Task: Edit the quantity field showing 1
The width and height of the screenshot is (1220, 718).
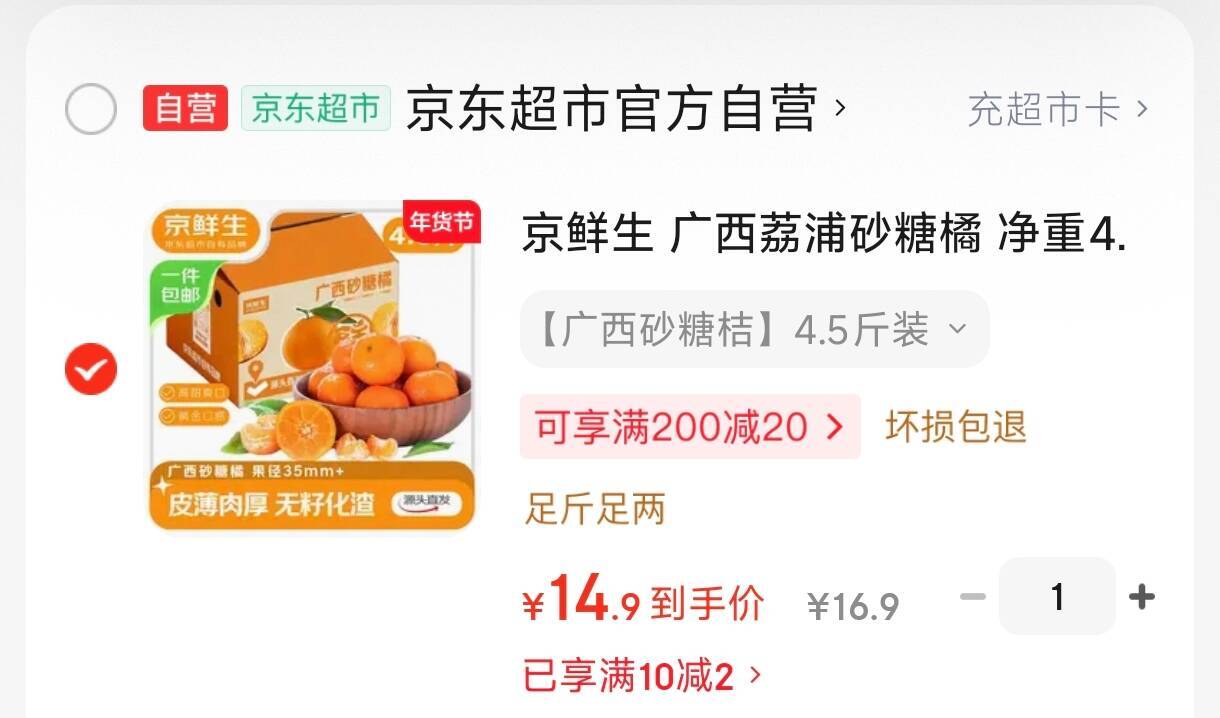Action: click(1057, 597)
